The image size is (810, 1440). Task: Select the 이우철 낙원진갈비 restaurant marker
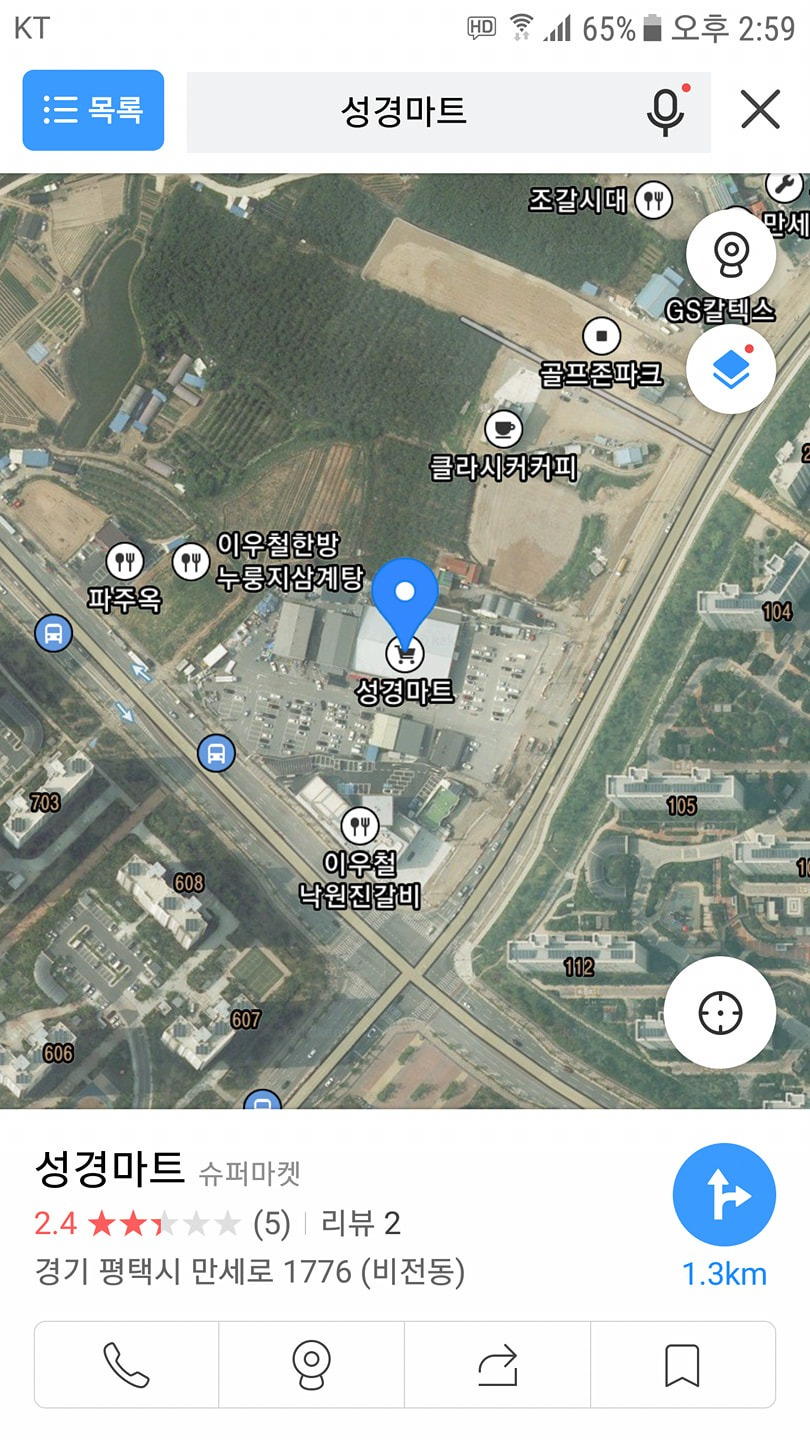coord(359,826)
